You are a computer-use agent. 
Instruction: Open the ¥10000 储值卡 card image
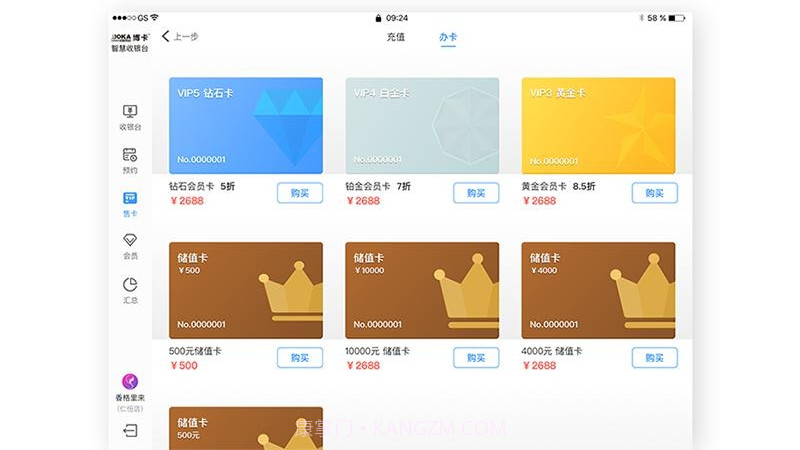tap(422, 290)
